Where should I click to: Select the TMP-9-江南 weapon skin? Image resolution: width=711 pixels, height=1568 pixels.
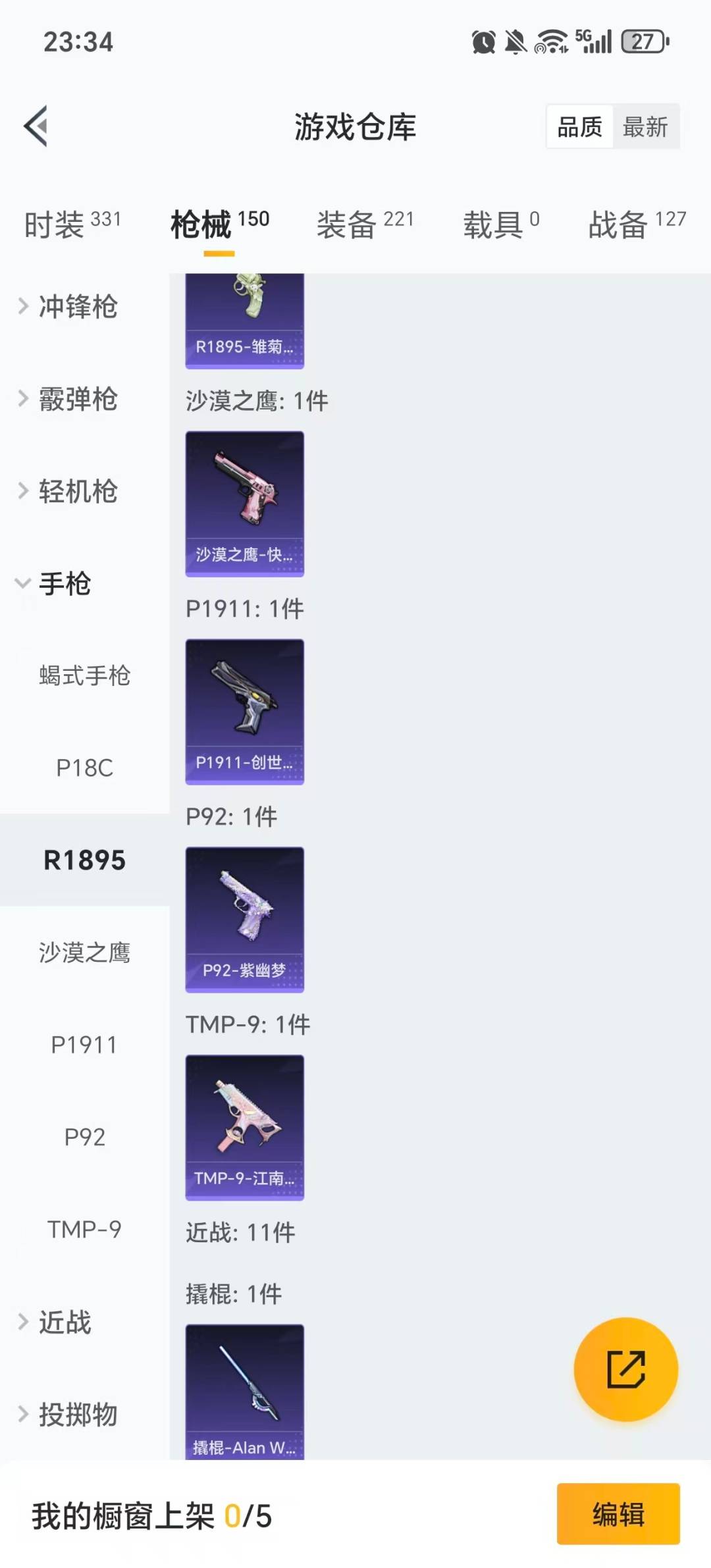tap(244, 1128)
